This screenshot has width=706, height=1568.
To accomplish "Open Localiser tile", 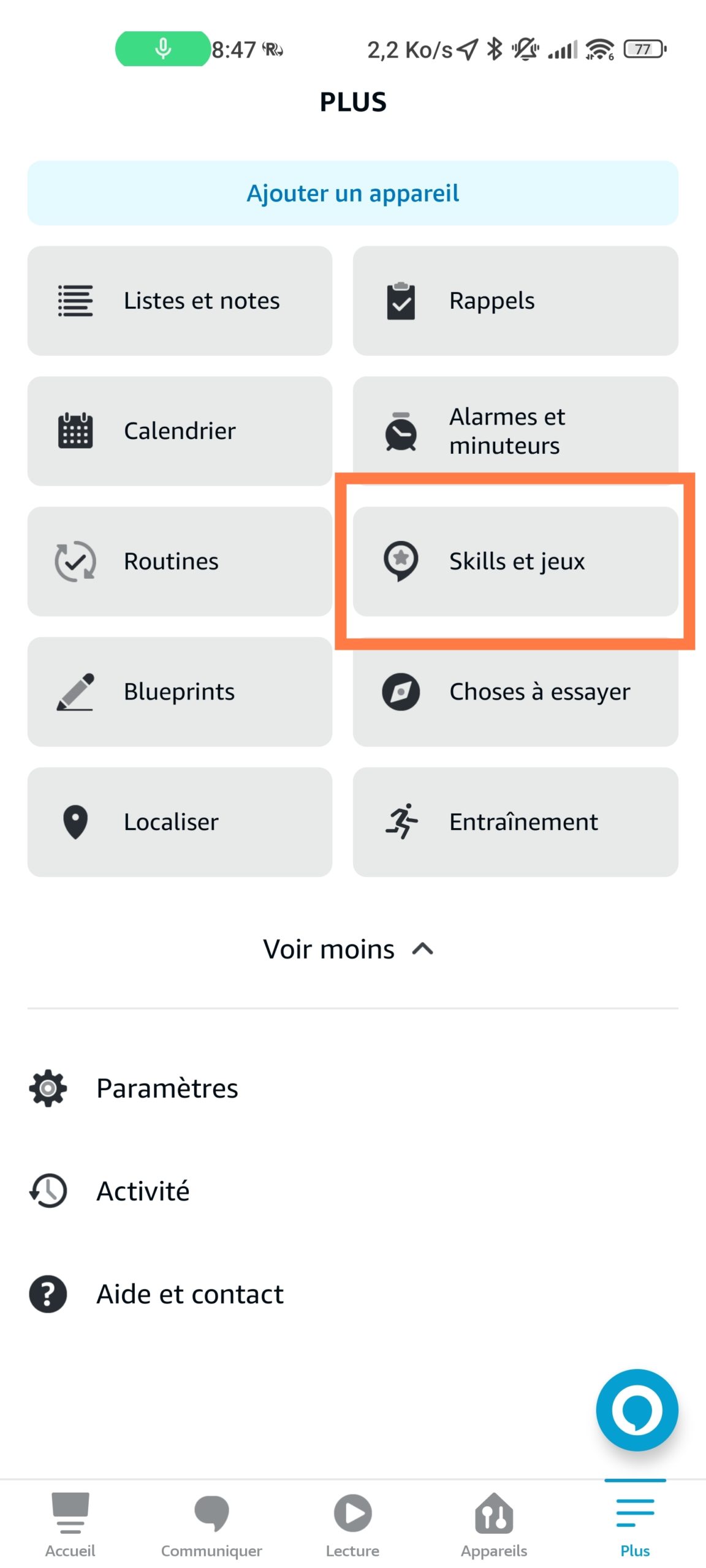I will tap(180, 821).
